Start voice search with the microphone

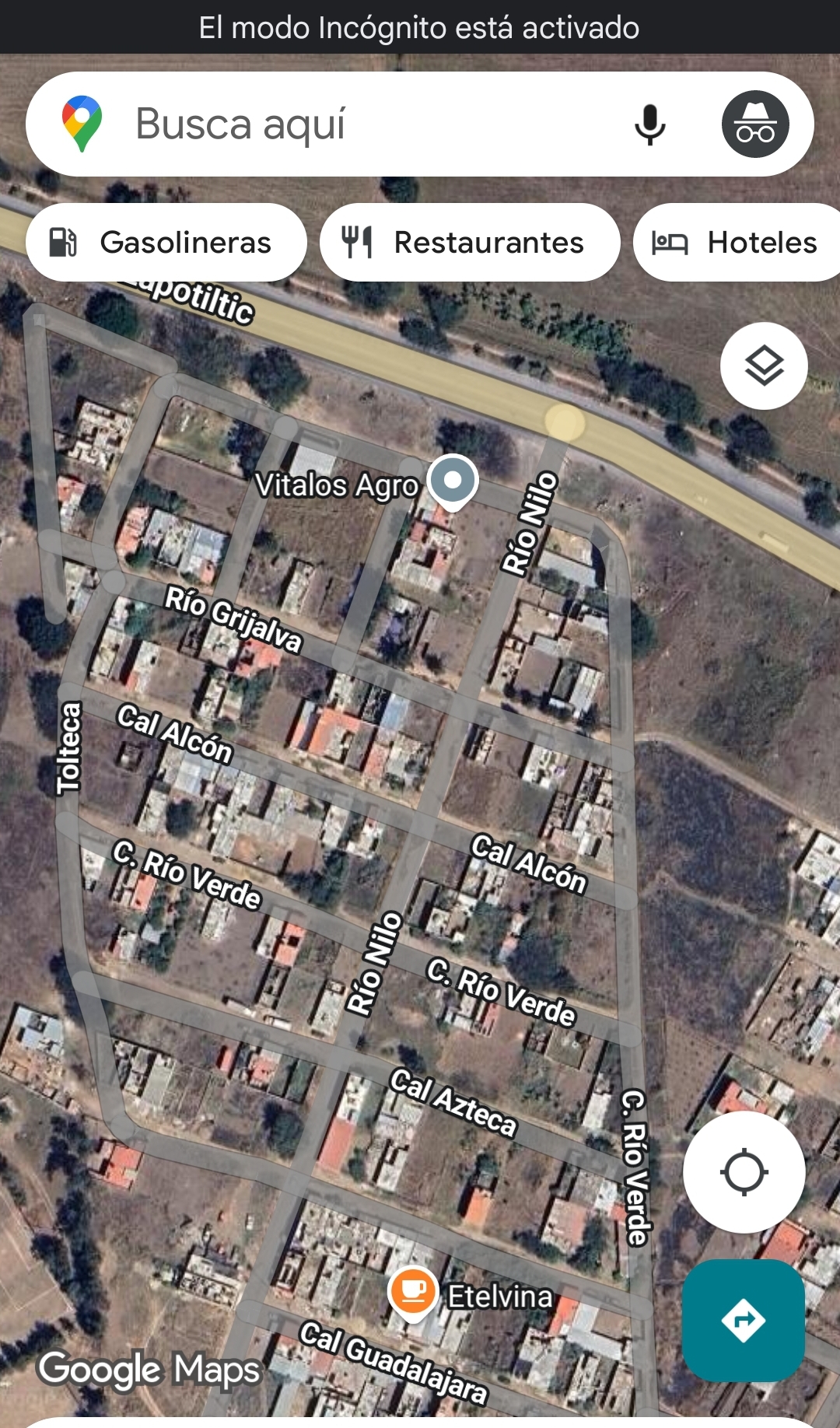649,124
